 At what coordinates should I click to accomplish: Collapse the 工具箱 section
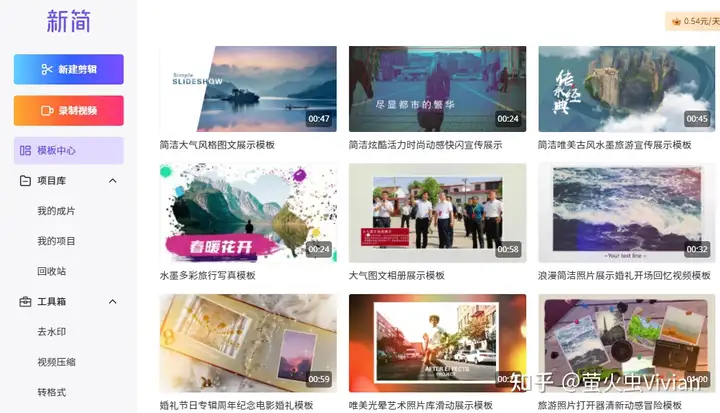112,301
